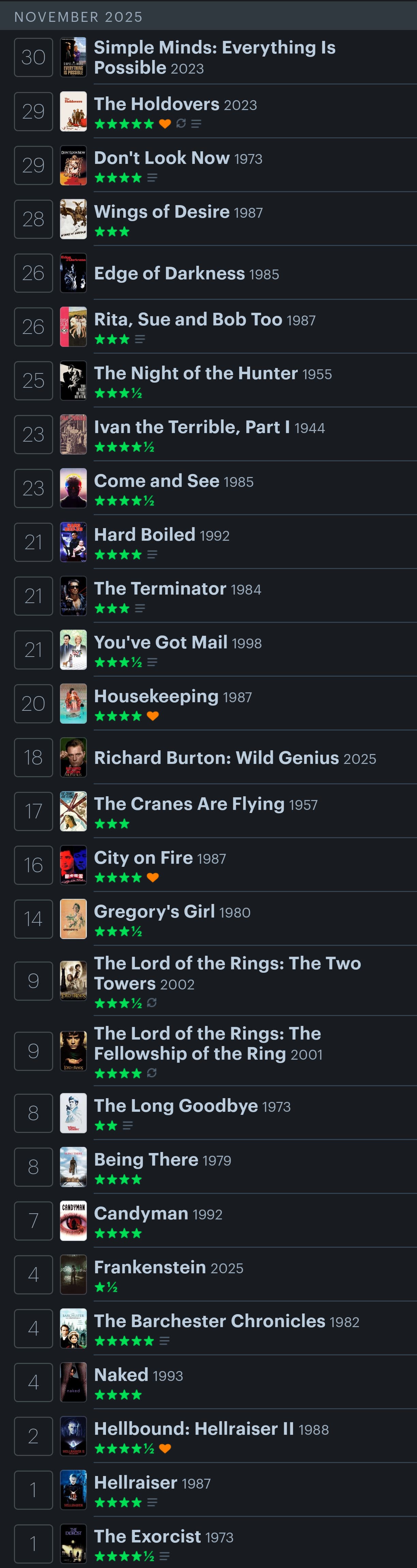Open City on Fire entry
The height and width of the screenshot is (1568, 417).
143,858
